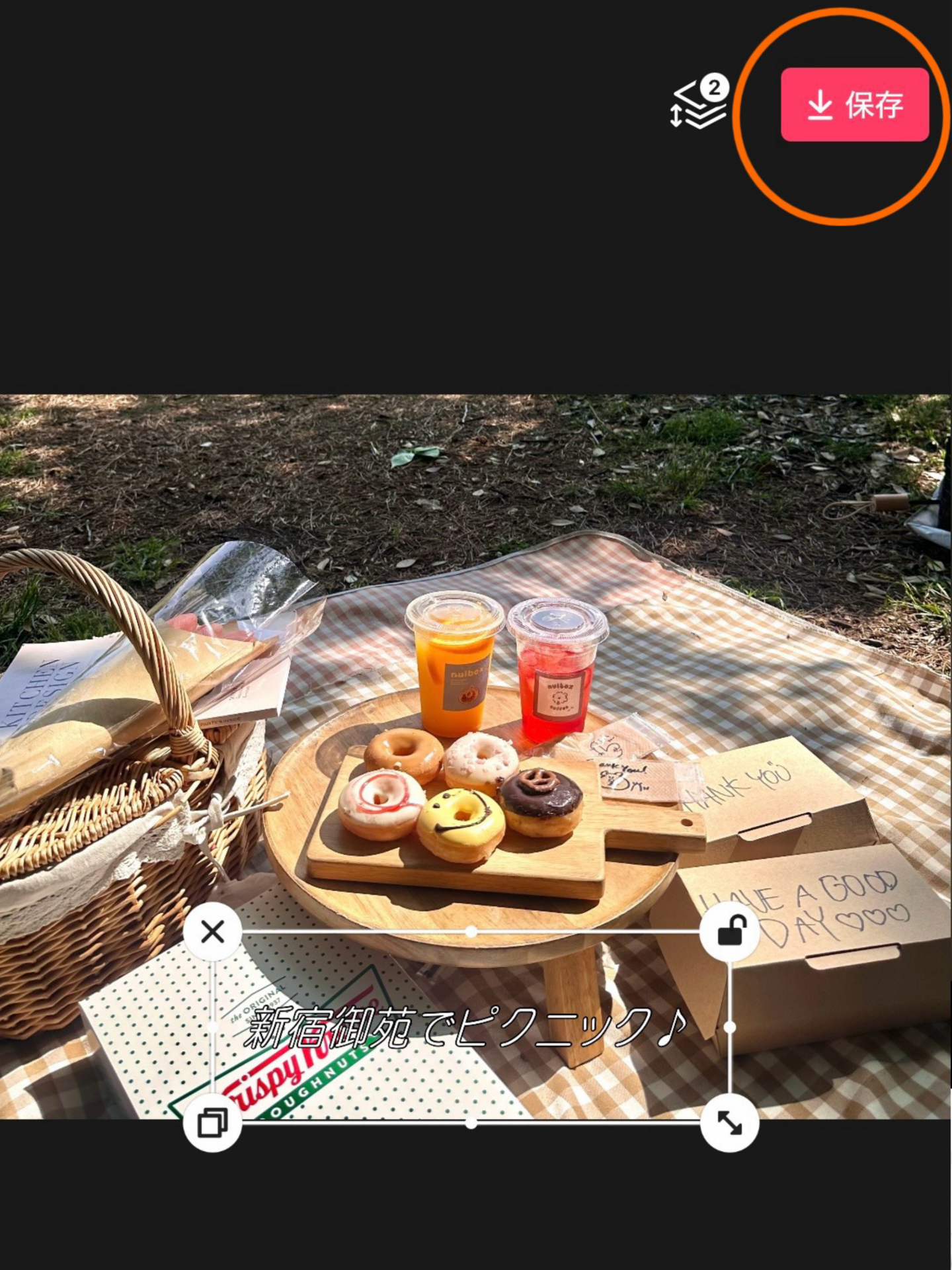Duplicate the text box using copy handle
The height and width of the screenshot is (1270, 952).
point(212,1123)
